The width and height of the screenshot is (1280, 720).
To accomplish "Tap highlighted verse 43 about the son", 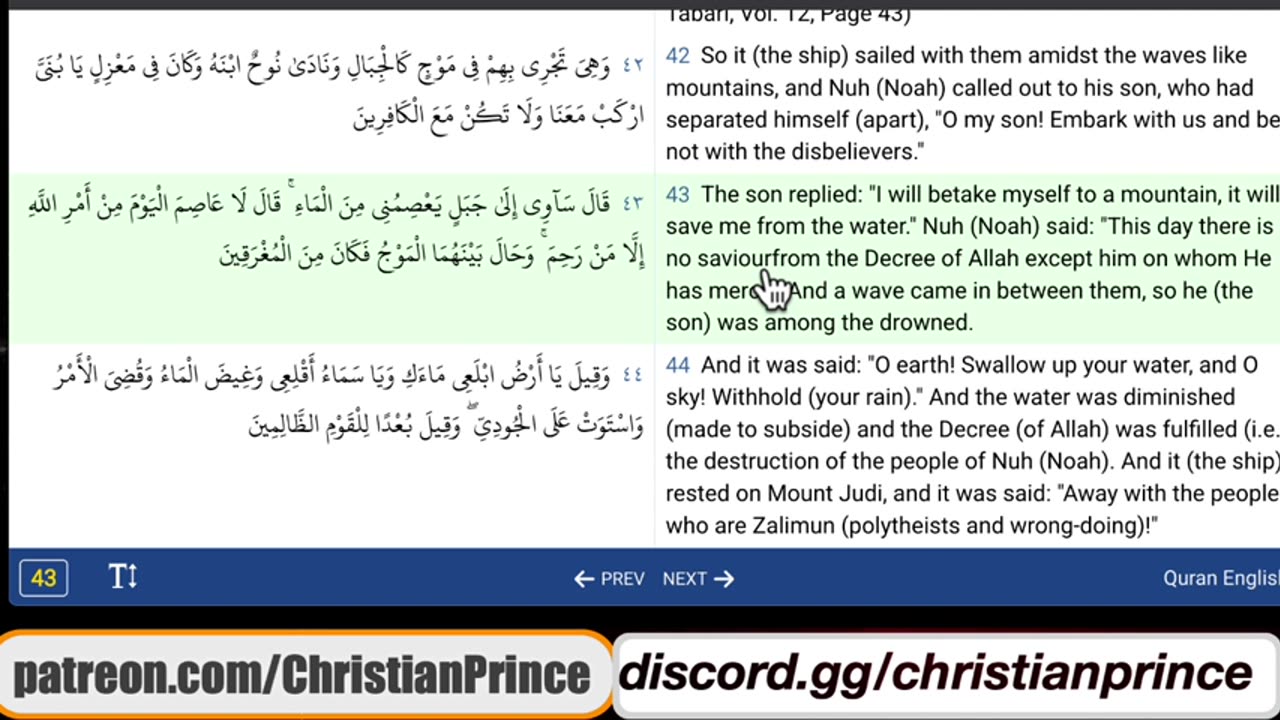I will [960, 258].
